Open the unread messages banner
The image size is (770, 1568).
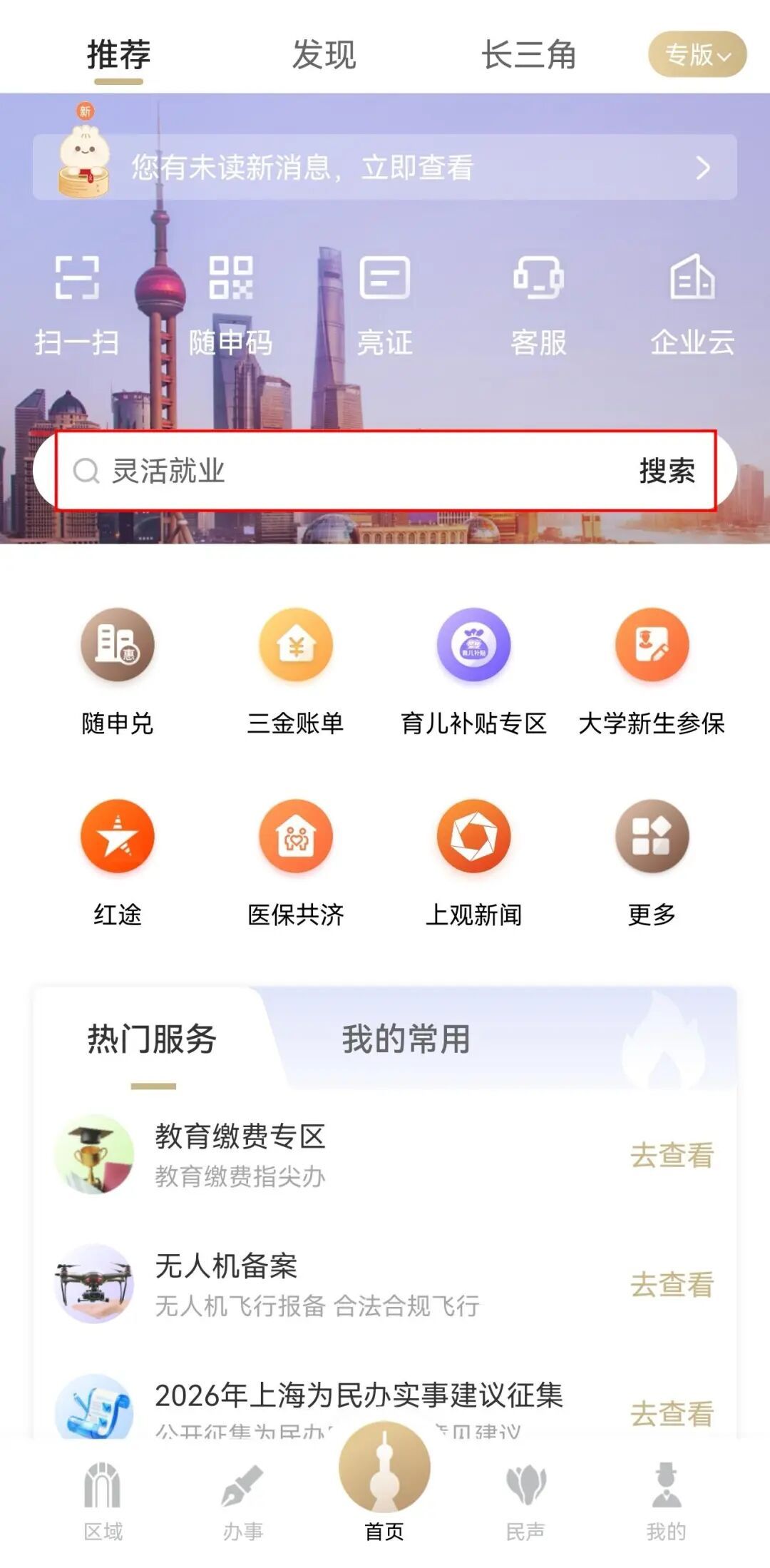pos(385,168)
